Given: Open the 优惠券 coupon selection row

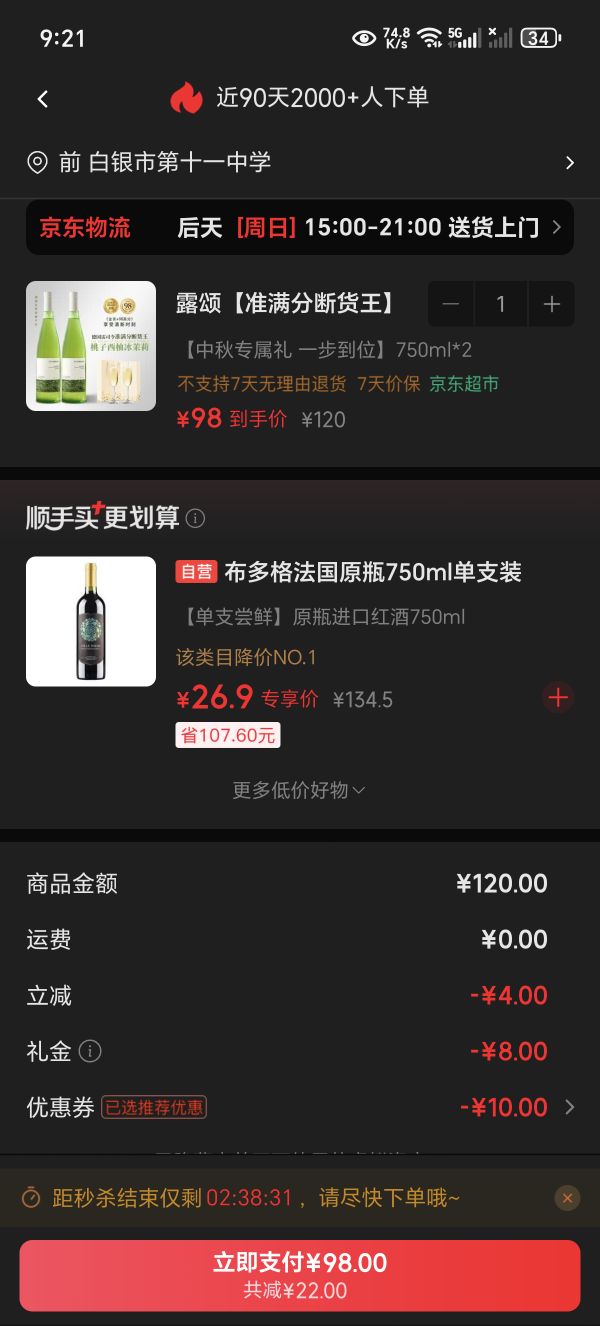Looking at the screenshot, I should (300, 1107).
